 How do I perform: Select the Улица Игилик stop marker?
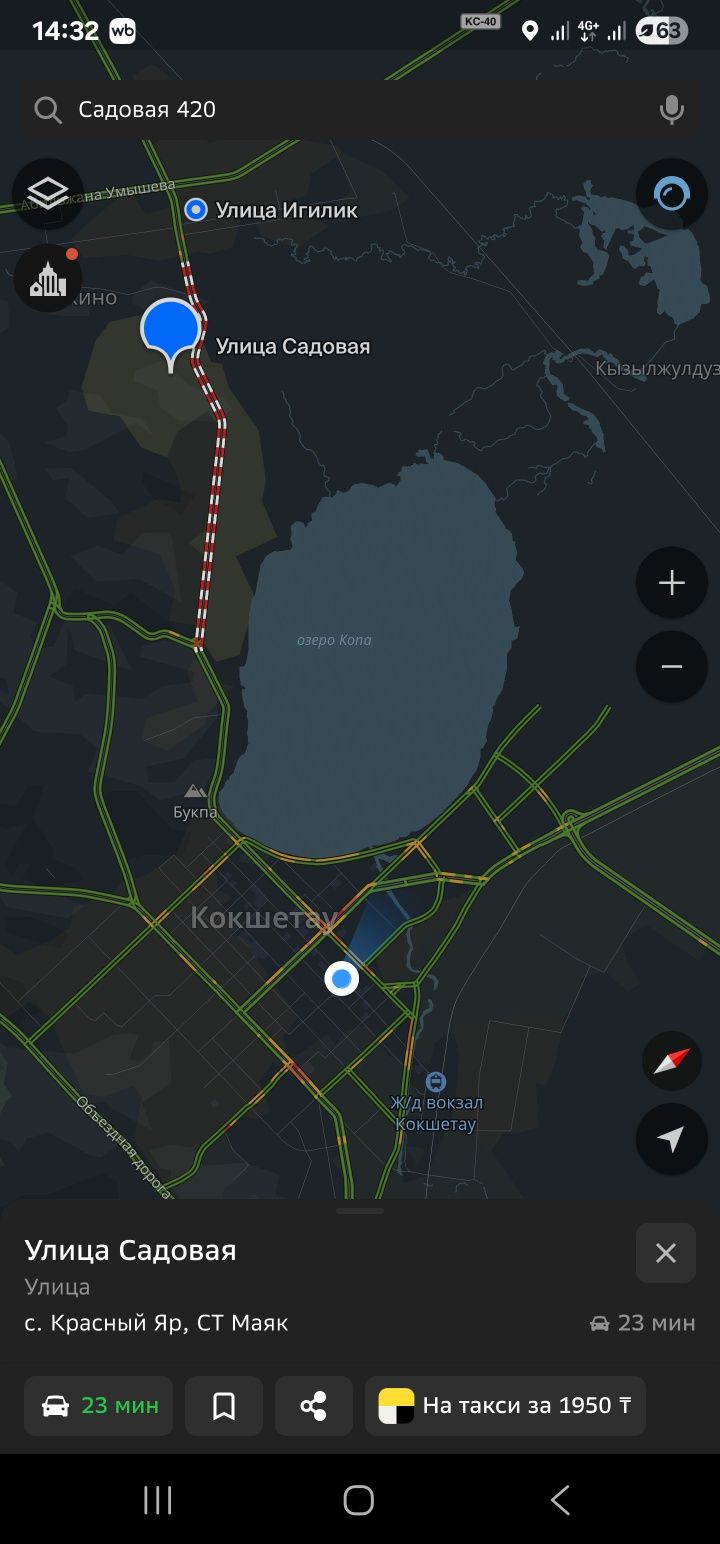196,210
